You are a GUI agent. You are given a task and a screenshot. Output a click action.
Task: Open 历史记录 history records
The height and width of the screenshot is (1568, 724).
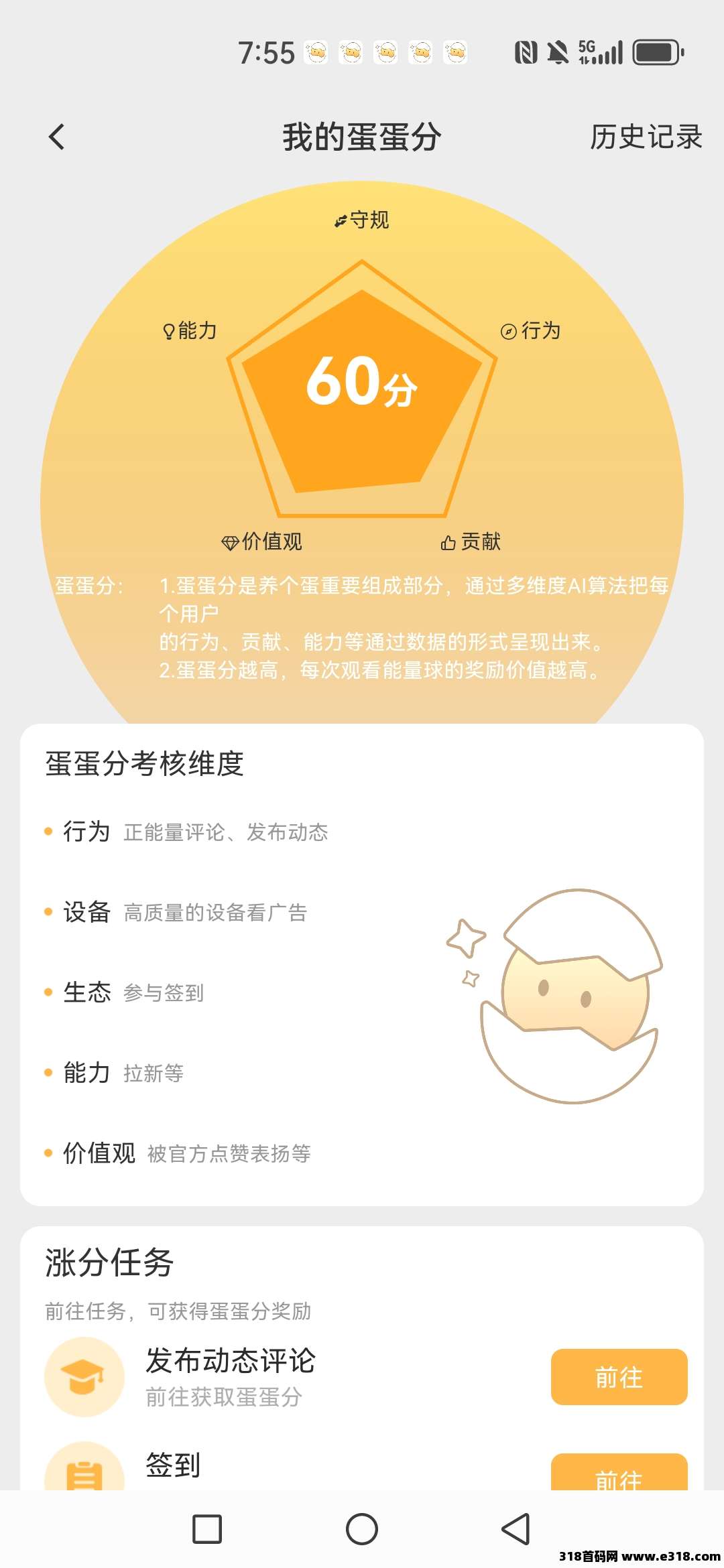(x=646, y=137)
